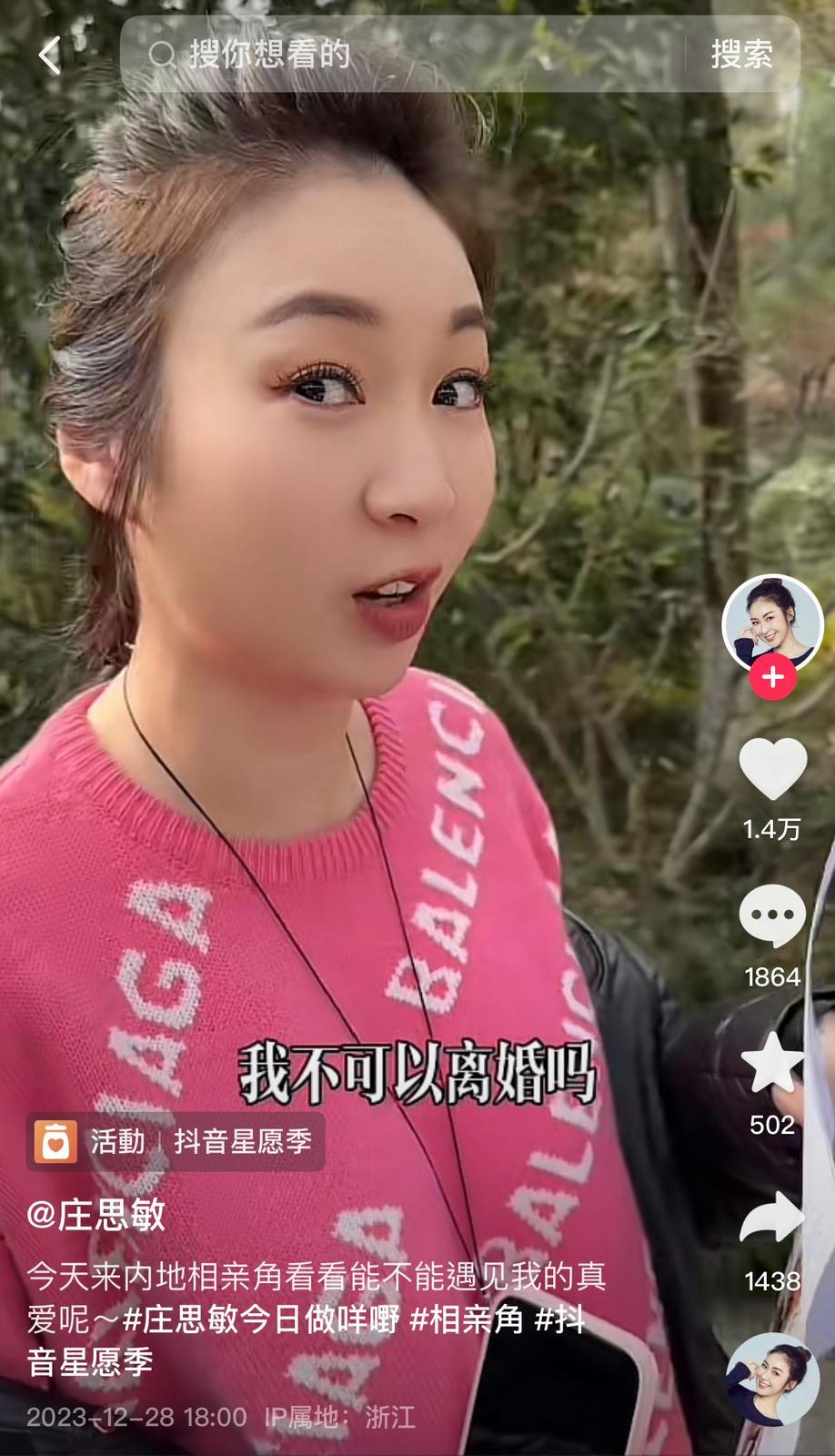The height and width of the screenshot is (1456, 835).
Task: Open the sound disc at bottom right
Action: click(x=772, y=1380)
